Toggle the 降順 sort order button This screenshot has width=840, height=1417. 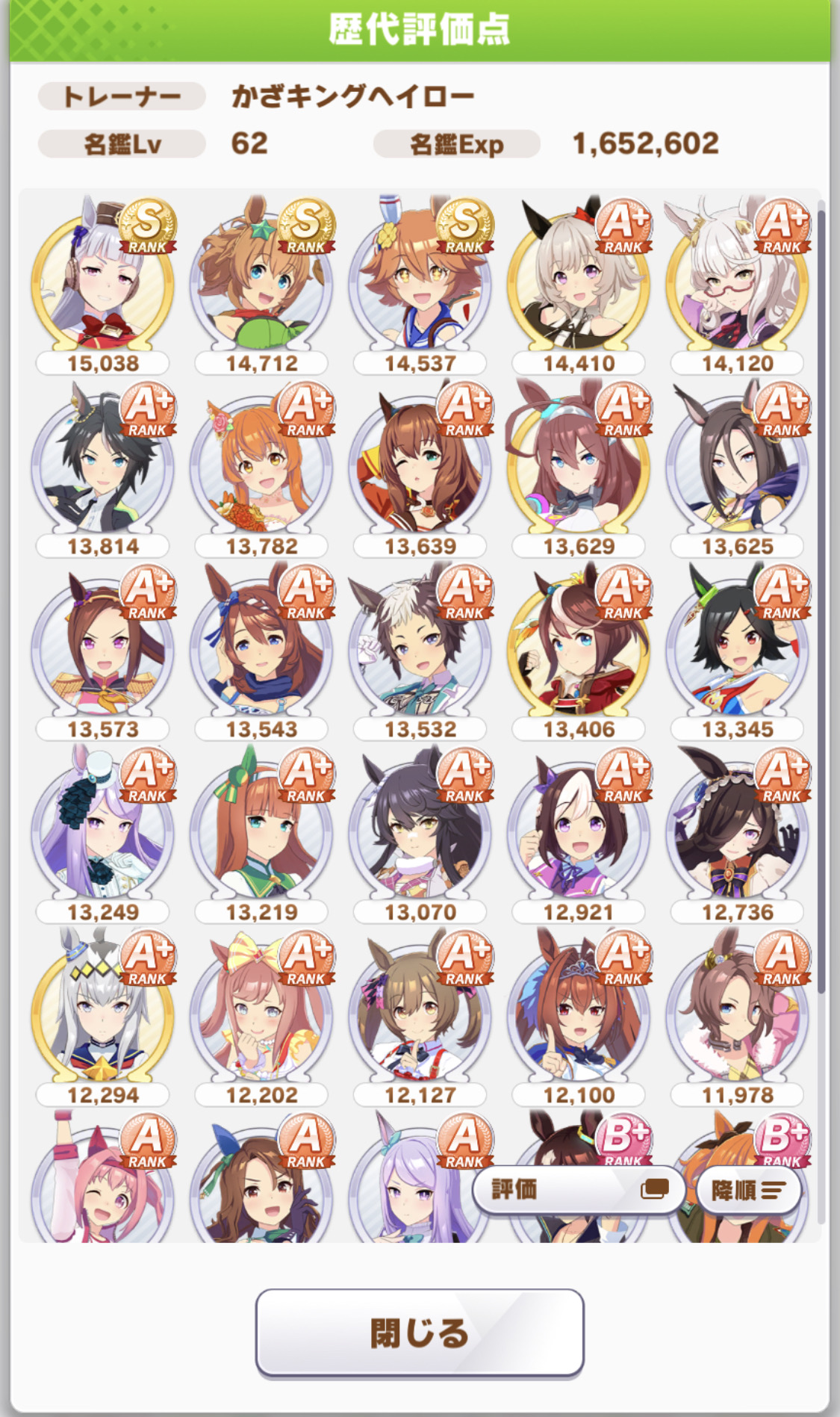(748, 1190)
